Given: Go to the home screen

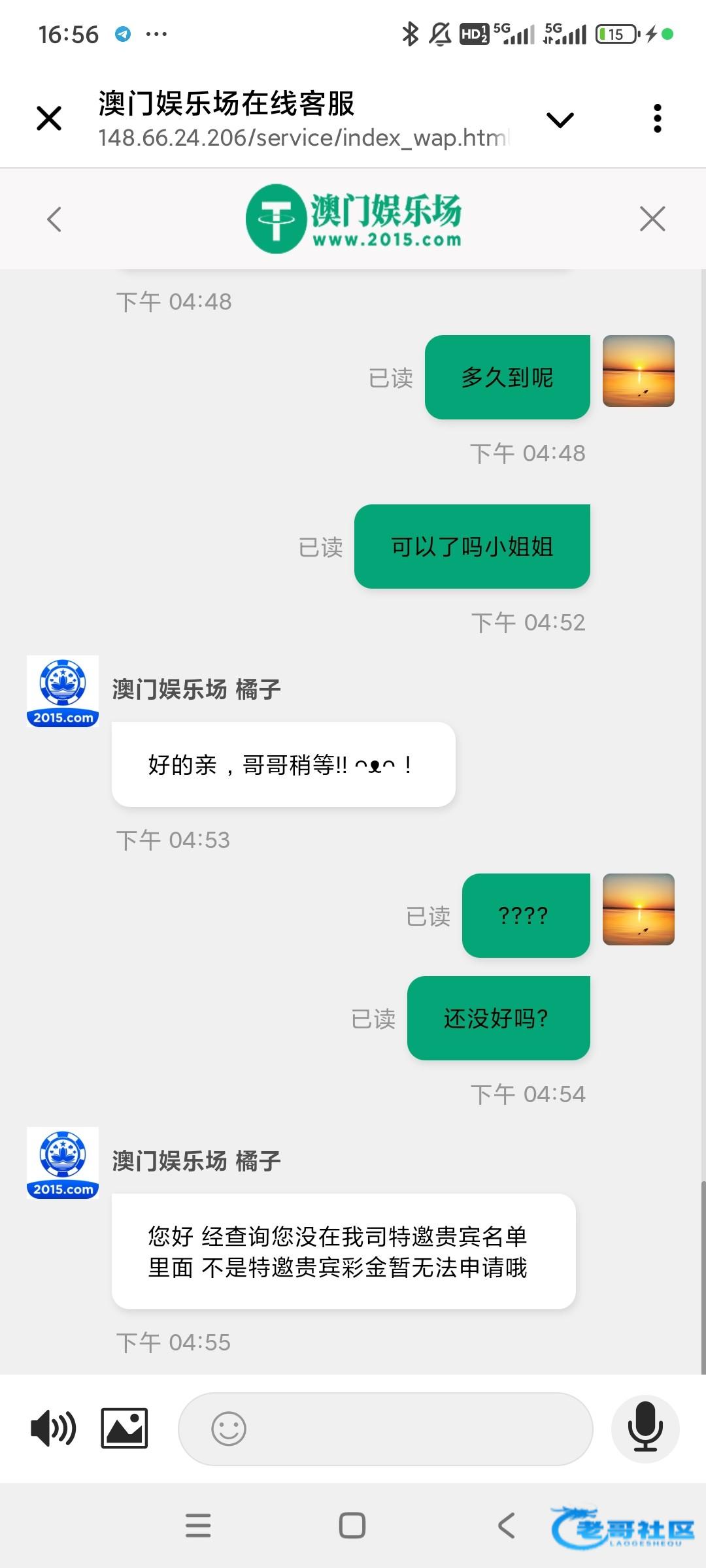Looking at the screenshot, I should pos(352,1526).
